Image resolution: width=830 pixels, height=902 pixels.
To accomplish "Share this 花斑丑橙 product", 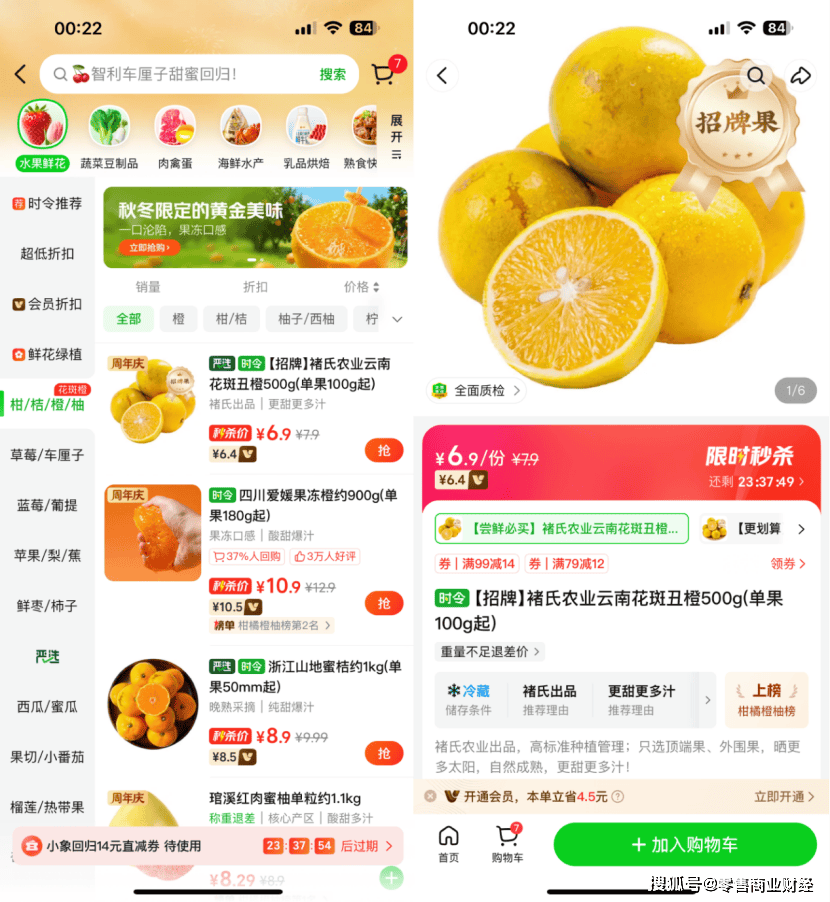I will click(x=800, y=75).
